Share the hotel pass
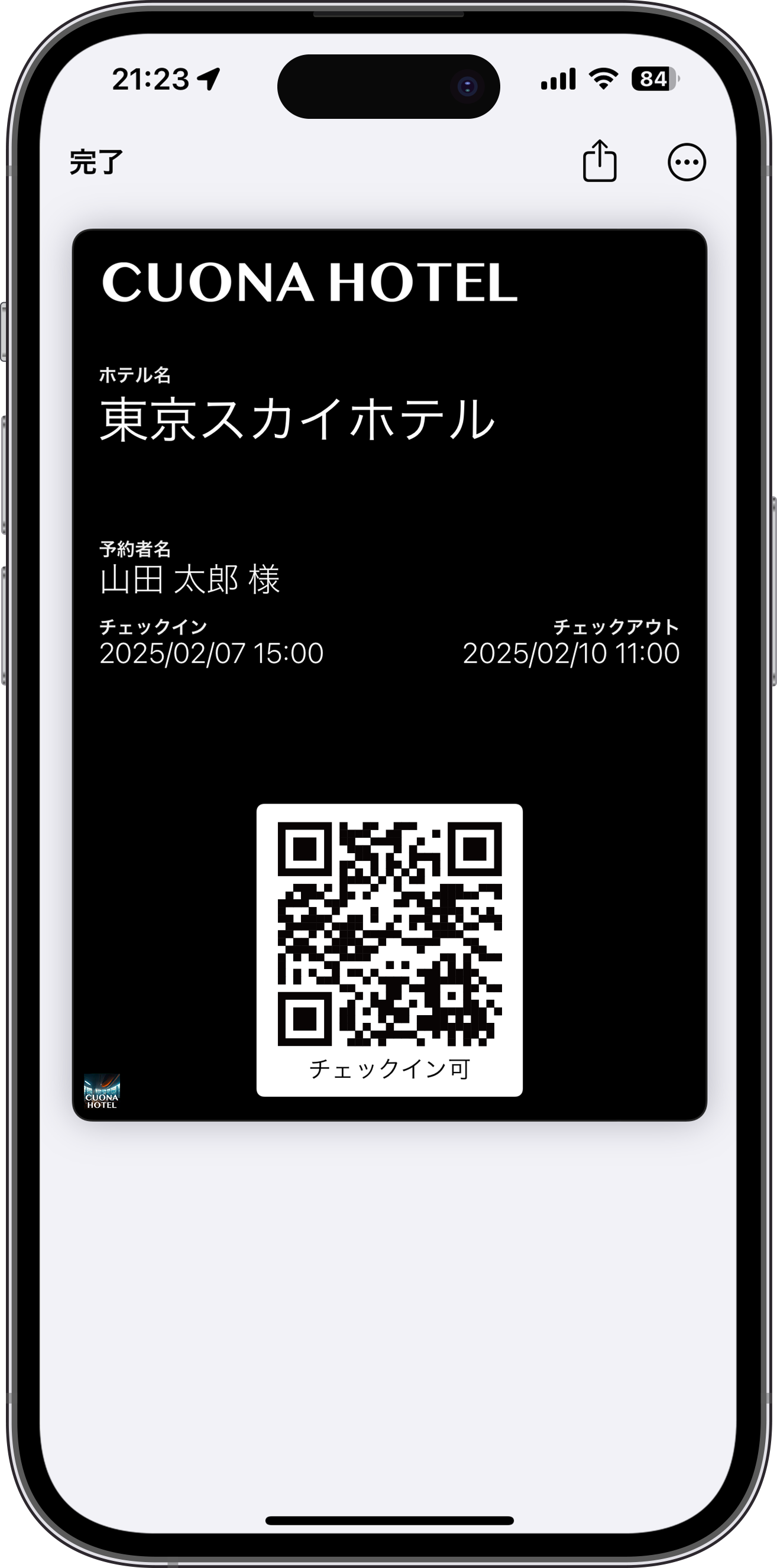777x1568 pixels. [x=600, y=161]
